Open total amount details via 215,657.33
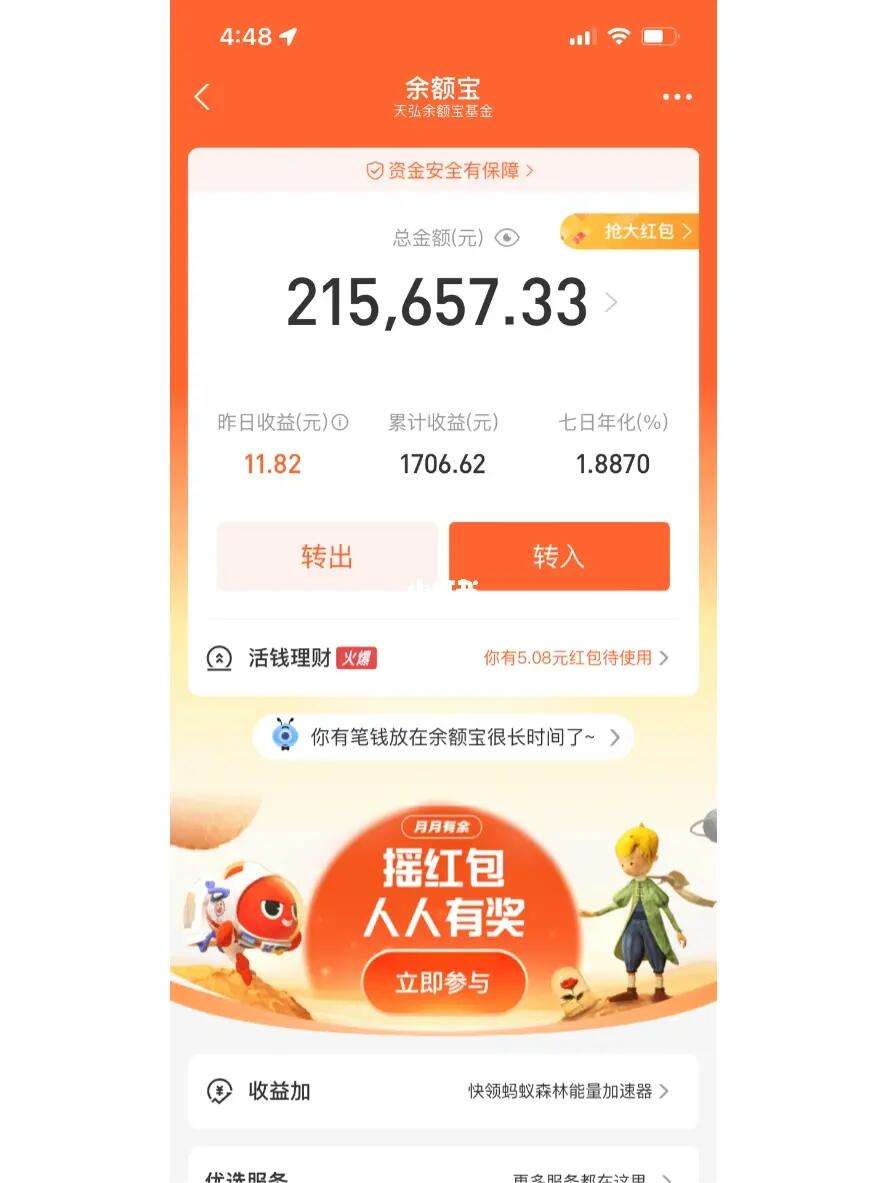The image size is (887, 1183). pyautogui.click(x=438, y=303)
